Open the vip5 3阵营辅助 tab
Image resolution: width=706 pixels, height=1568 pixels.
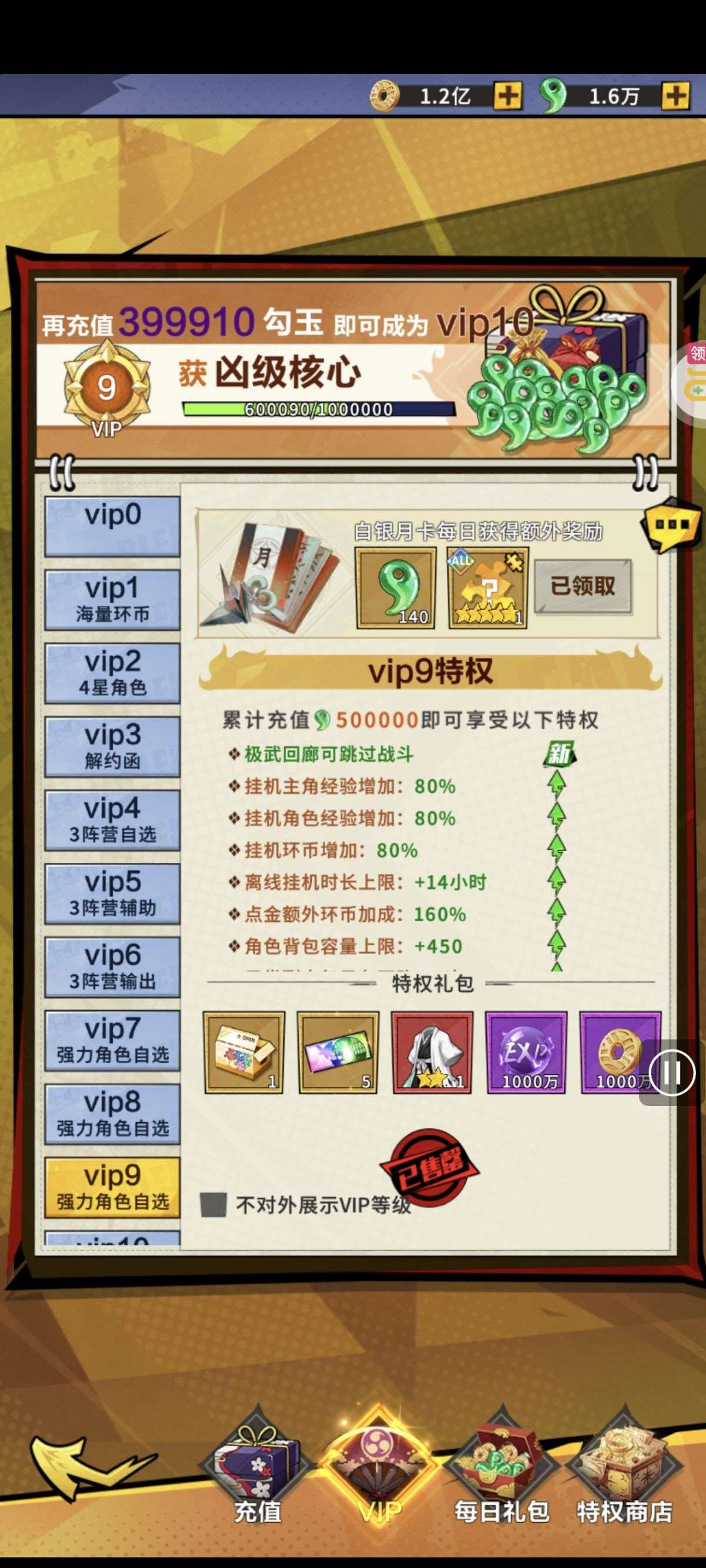click(x=112, y=893)
